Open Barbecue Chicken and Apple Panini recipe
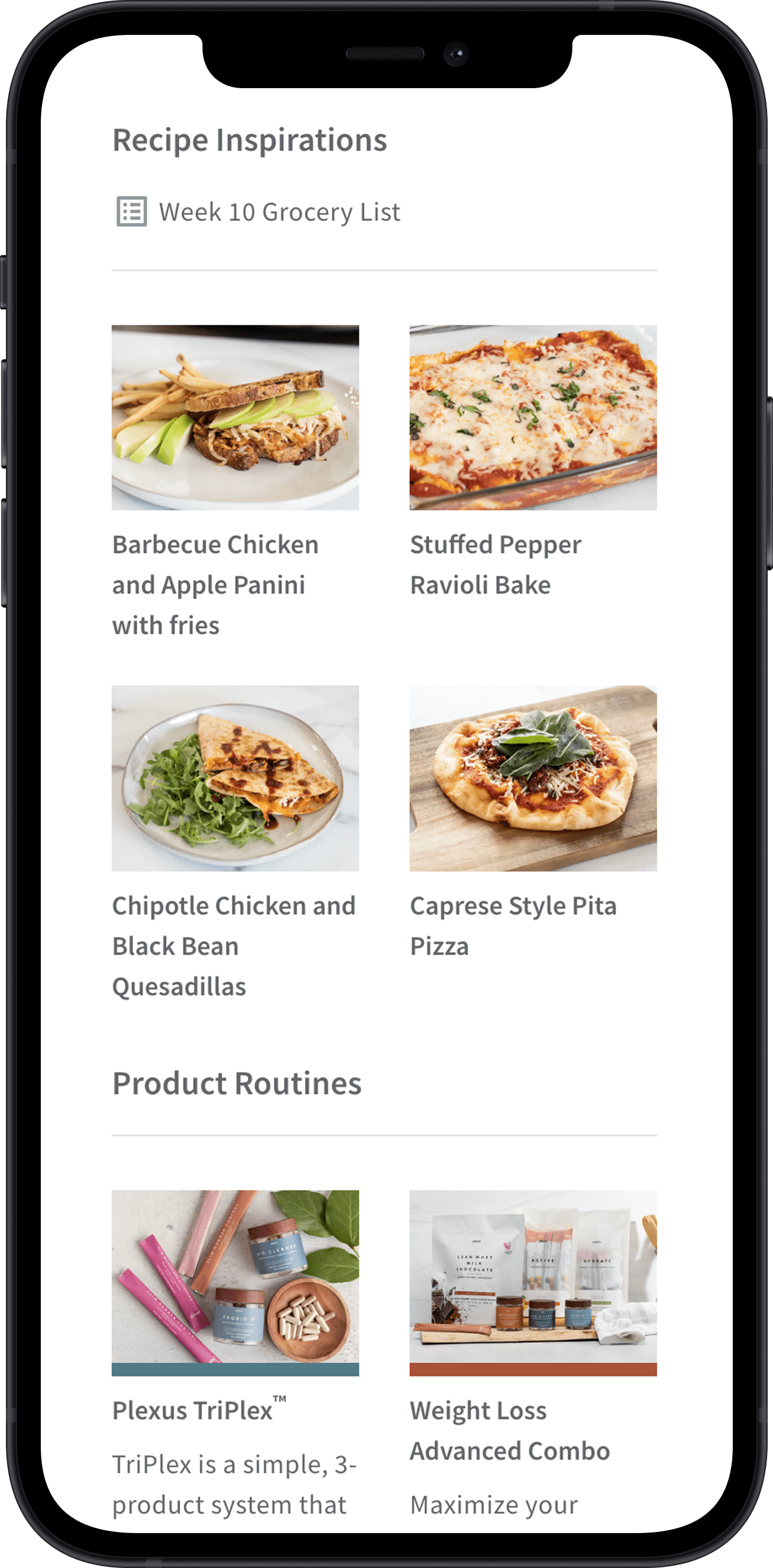Image resolution: width=773 pixels, height=1568 pixels. point(235,418)
